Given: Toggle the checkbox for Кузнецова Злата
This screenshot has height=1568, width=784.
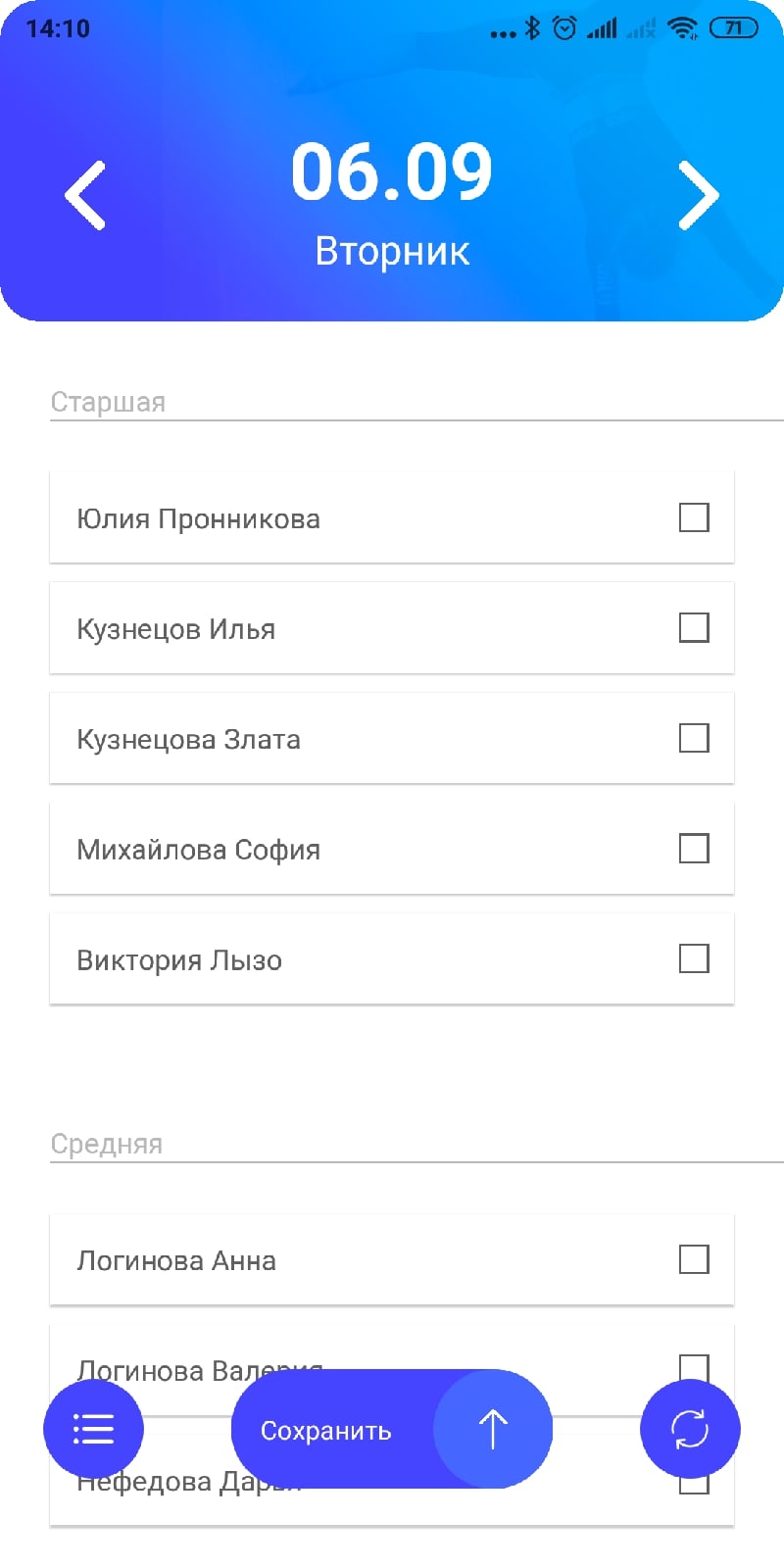Looking at the screenshot, I should click(695, 739).
